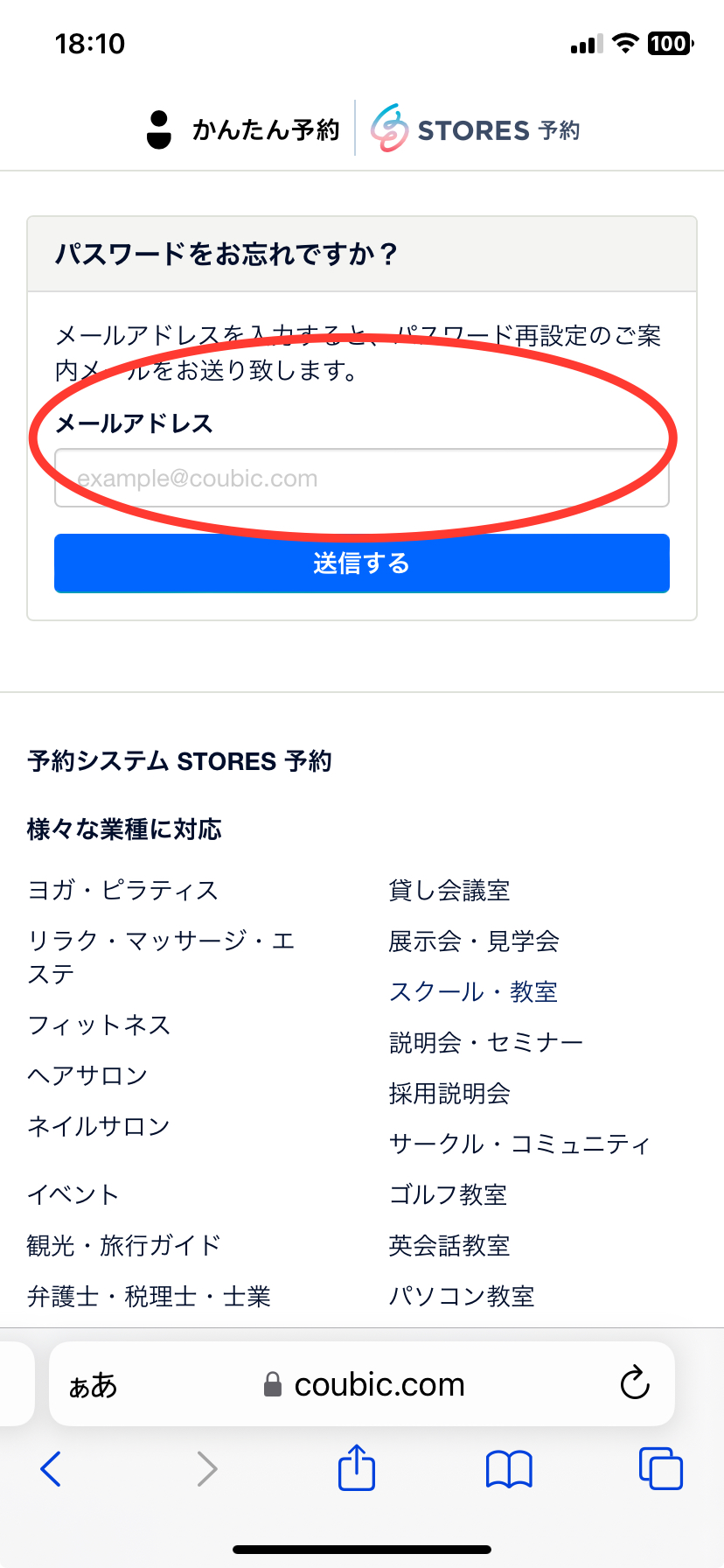The height and width of the screenshot is (1568, 724).
Task: Open the ヨガ・ピラティス link
Action: click(x=122, y=890)
